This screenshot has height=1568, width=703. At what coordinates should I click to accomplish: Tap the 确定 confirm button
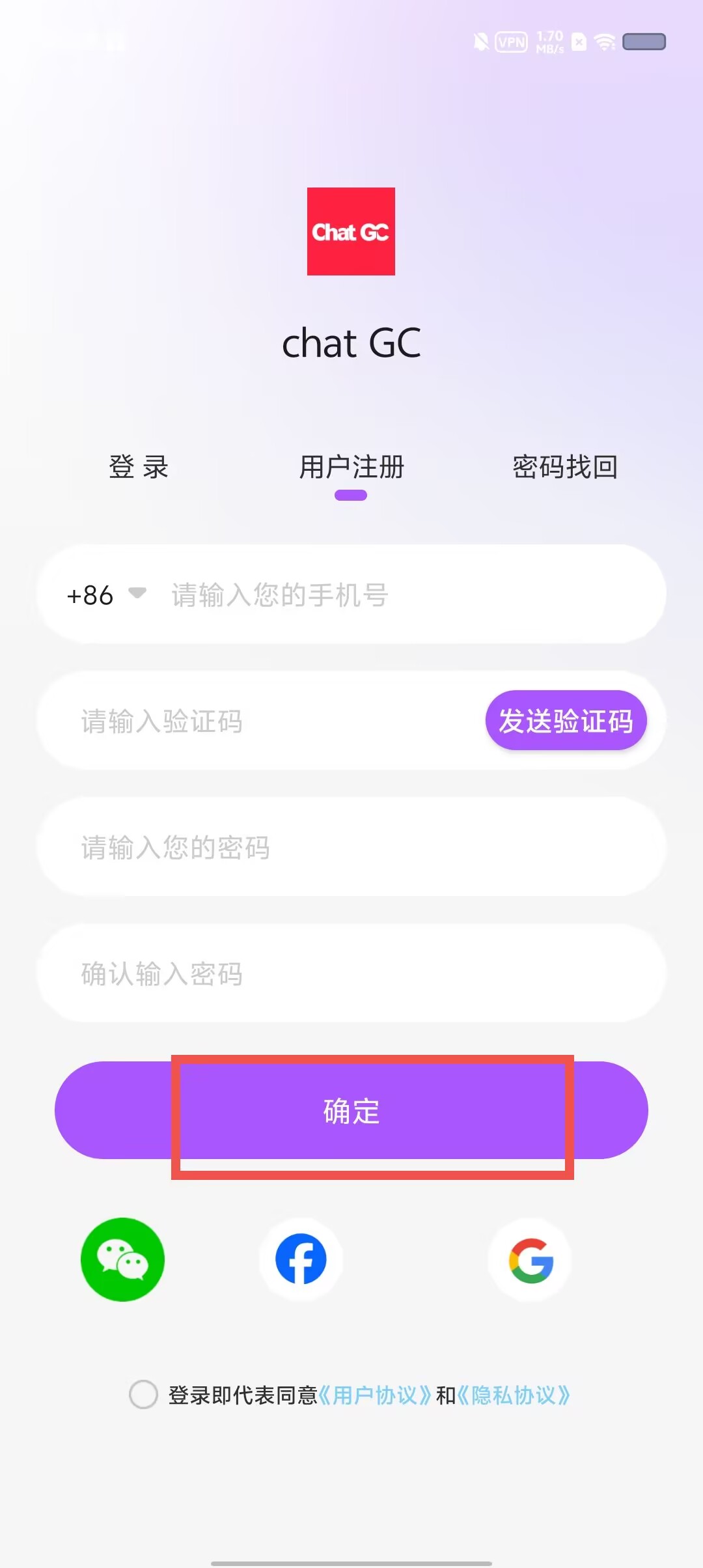[x=351, y=1110]
